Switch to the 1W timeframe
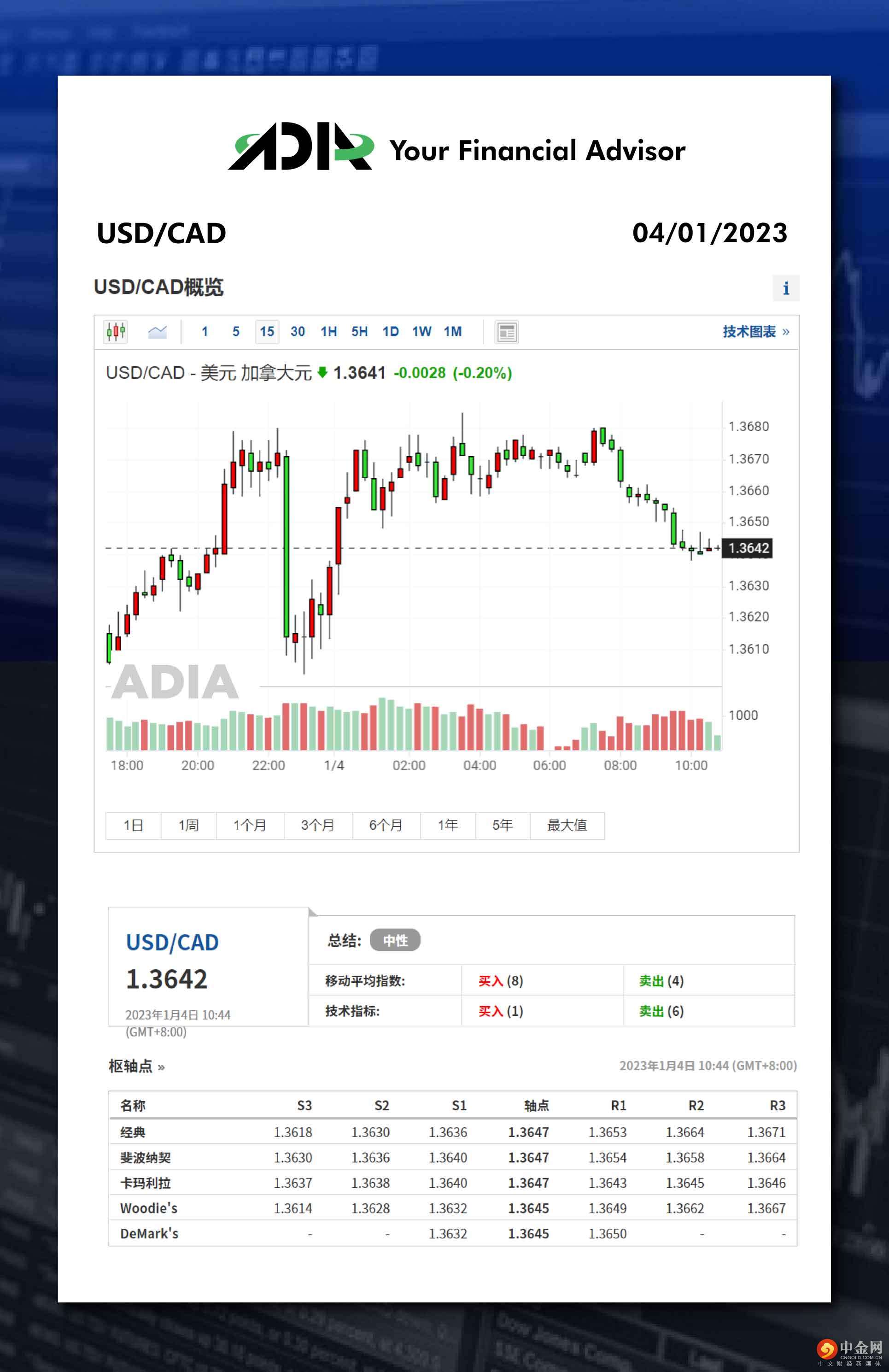 click(x=421, y=331)
